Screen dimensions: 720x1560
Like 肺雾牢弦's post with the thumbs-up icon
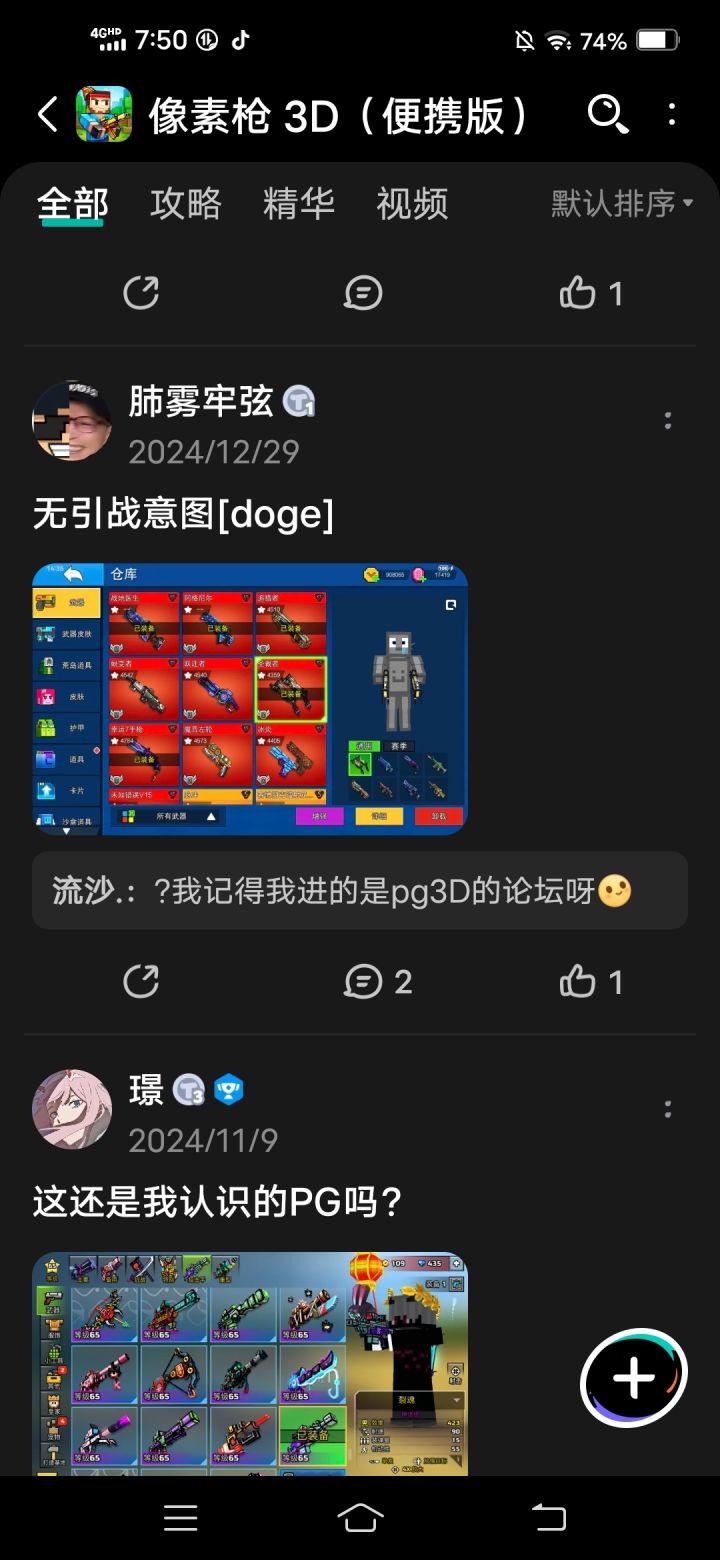click(x=578, y=981)
